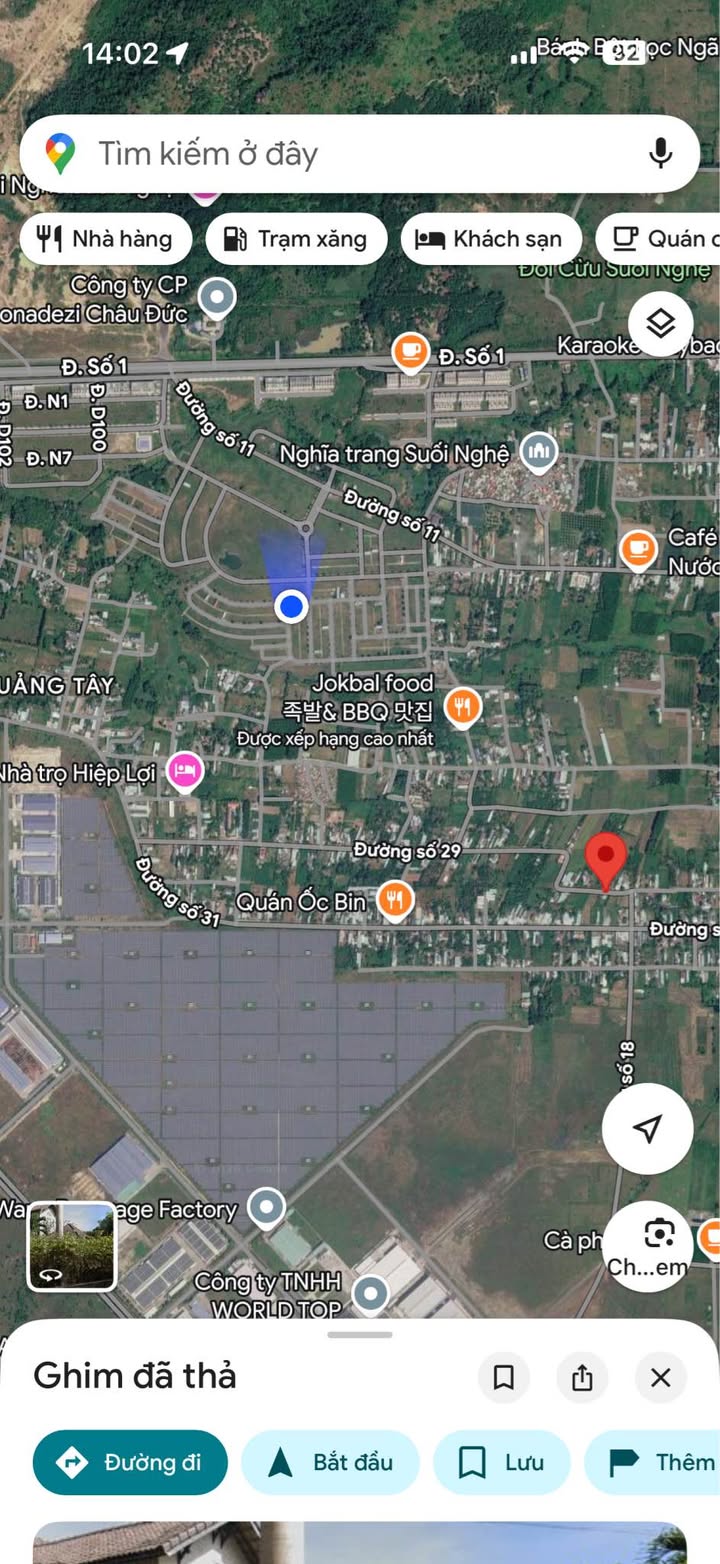Get directions with "Đường đi"

(130, 1462)
